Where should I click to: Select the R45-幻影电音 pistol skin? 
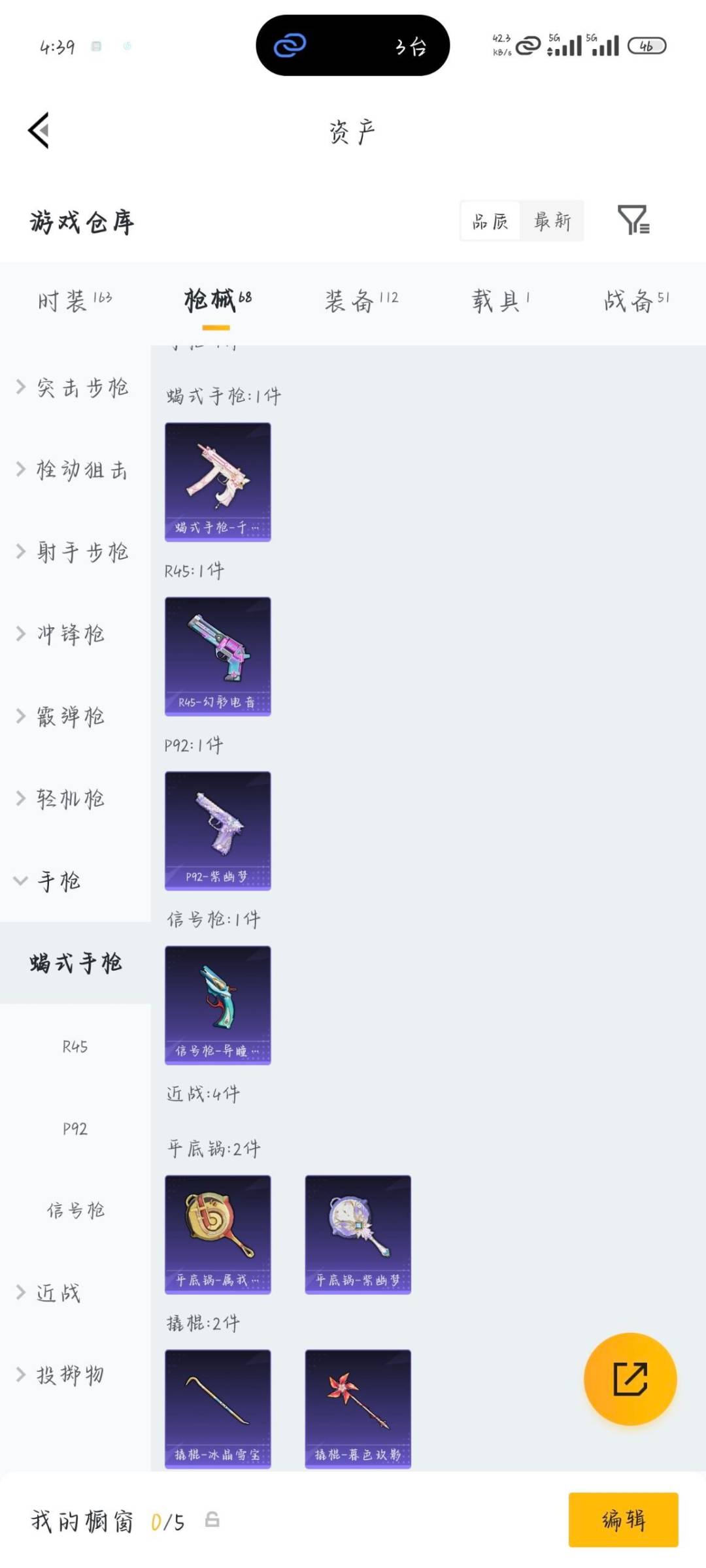218,657
